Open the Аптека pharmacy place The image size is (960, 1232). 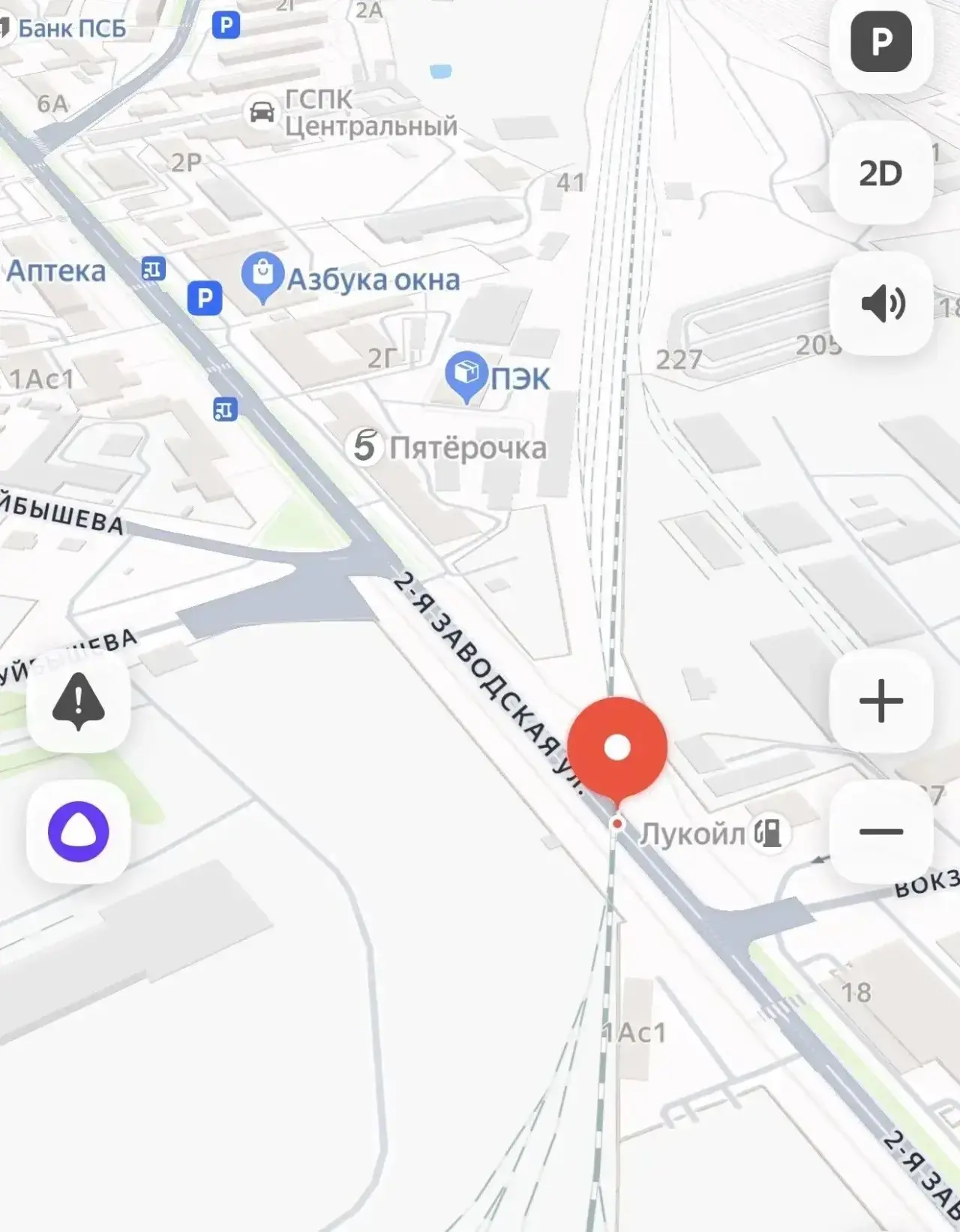[x=56, y=272]
